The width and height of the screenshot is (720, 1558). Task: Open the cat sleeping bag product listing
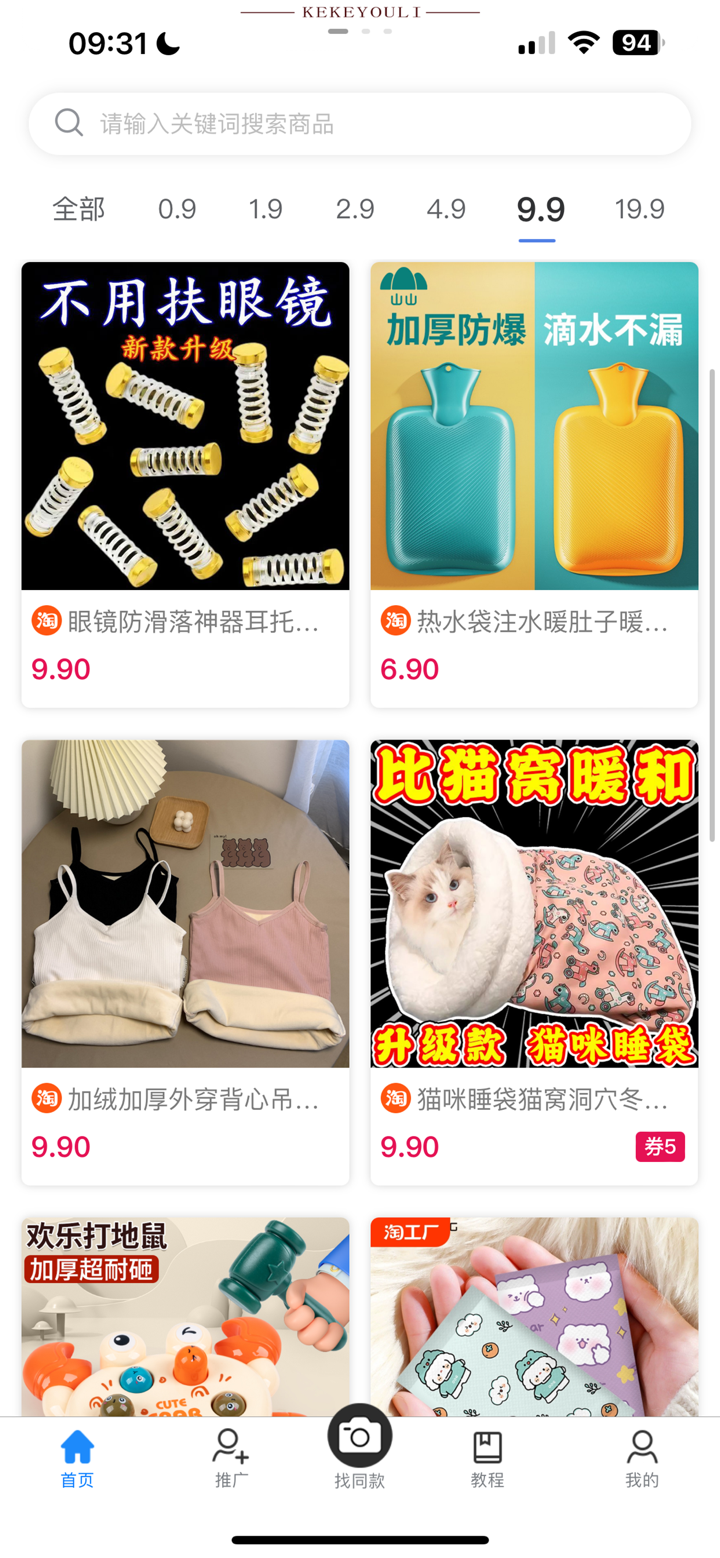point(534,903)
